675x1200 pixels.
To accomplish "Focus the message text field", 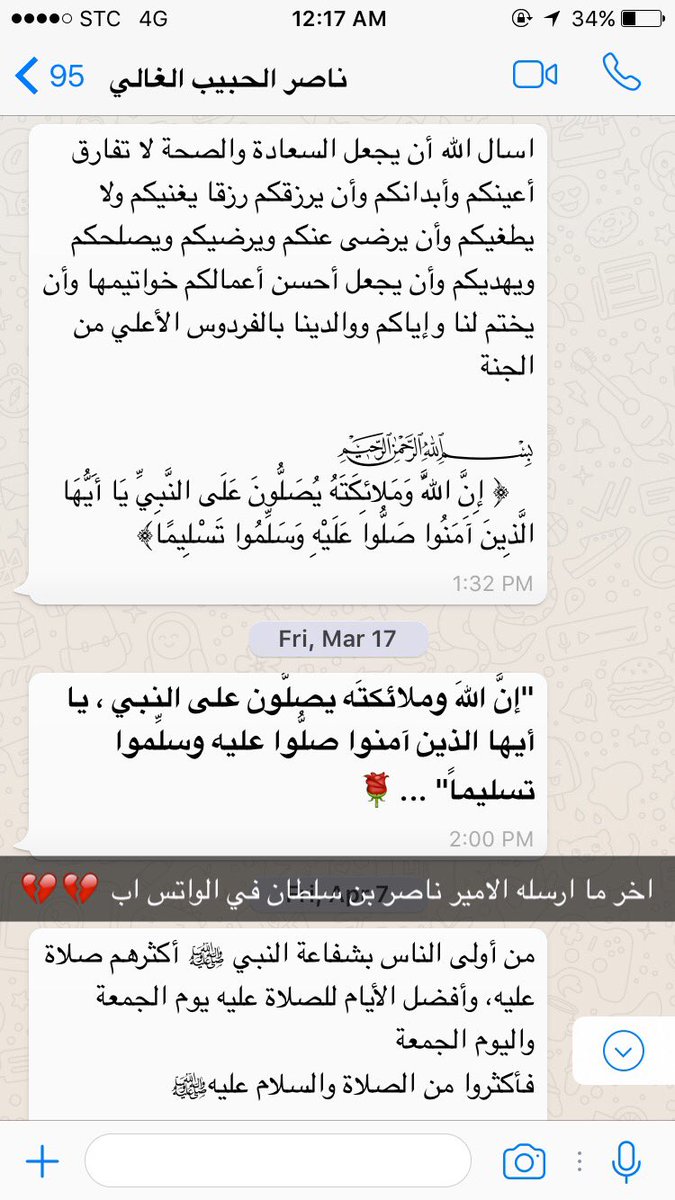I will [278, 1161].
